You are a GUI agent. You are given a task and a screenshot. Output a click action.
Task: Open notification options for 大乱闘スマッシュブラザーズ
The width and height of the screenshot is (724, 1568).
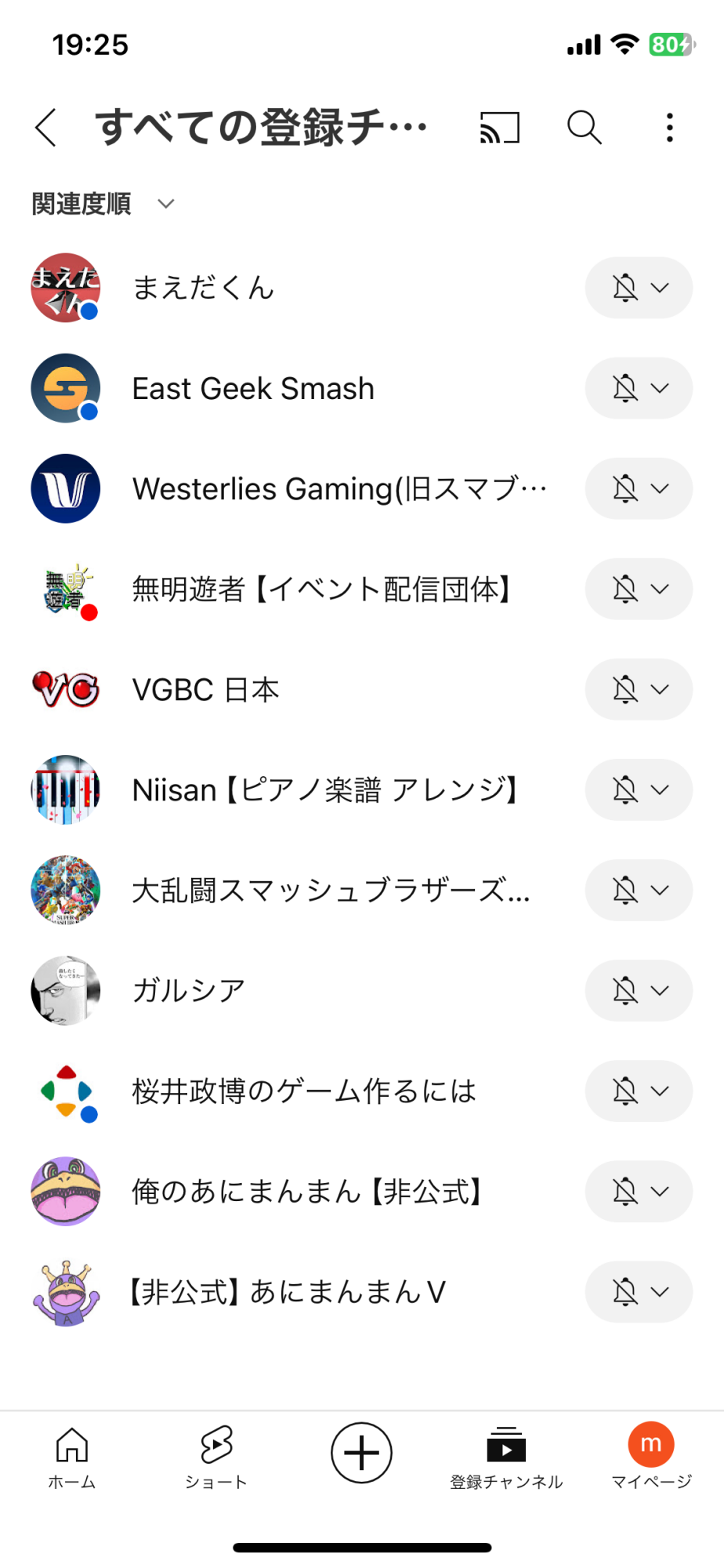pos(638,890)
